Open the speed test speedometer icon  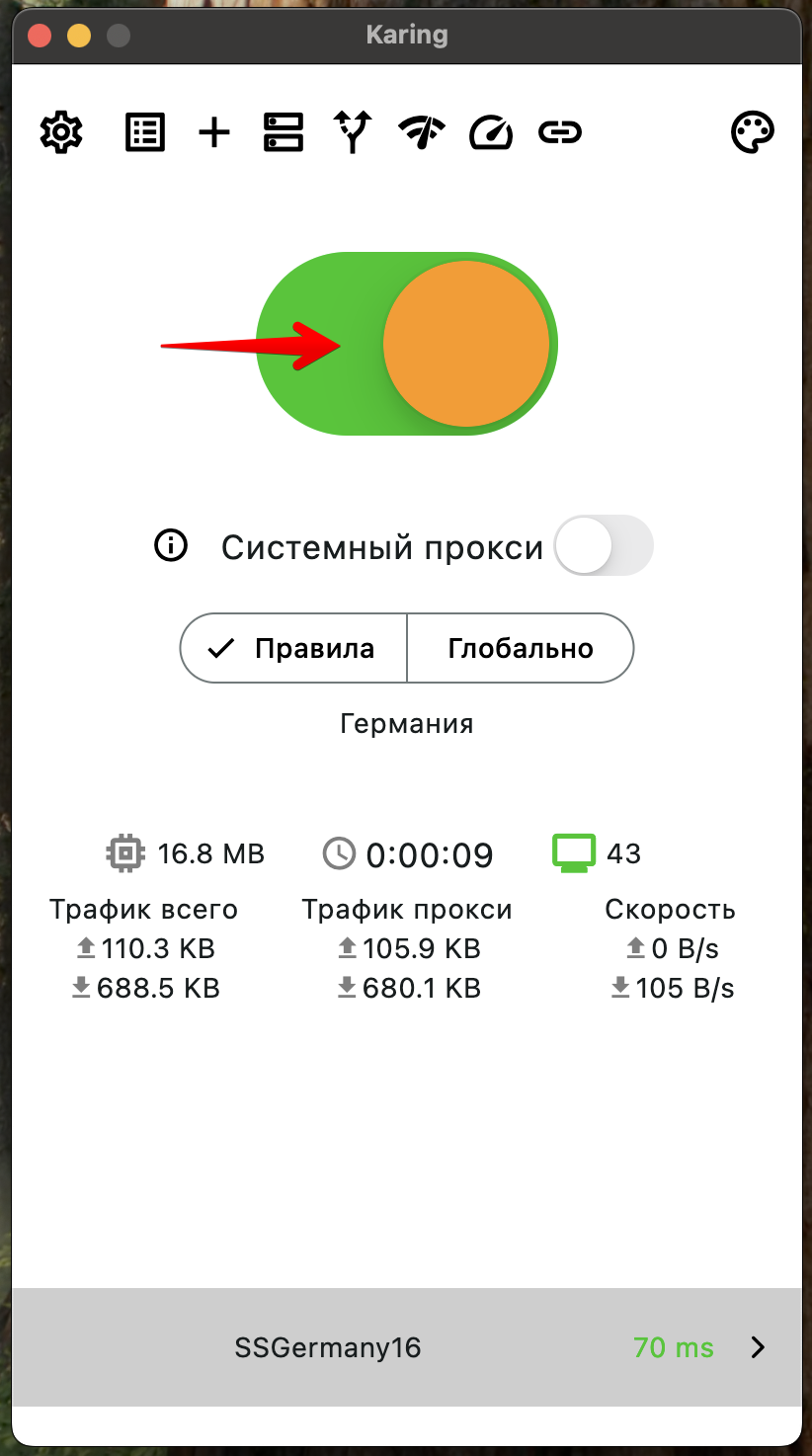(491, 132)
